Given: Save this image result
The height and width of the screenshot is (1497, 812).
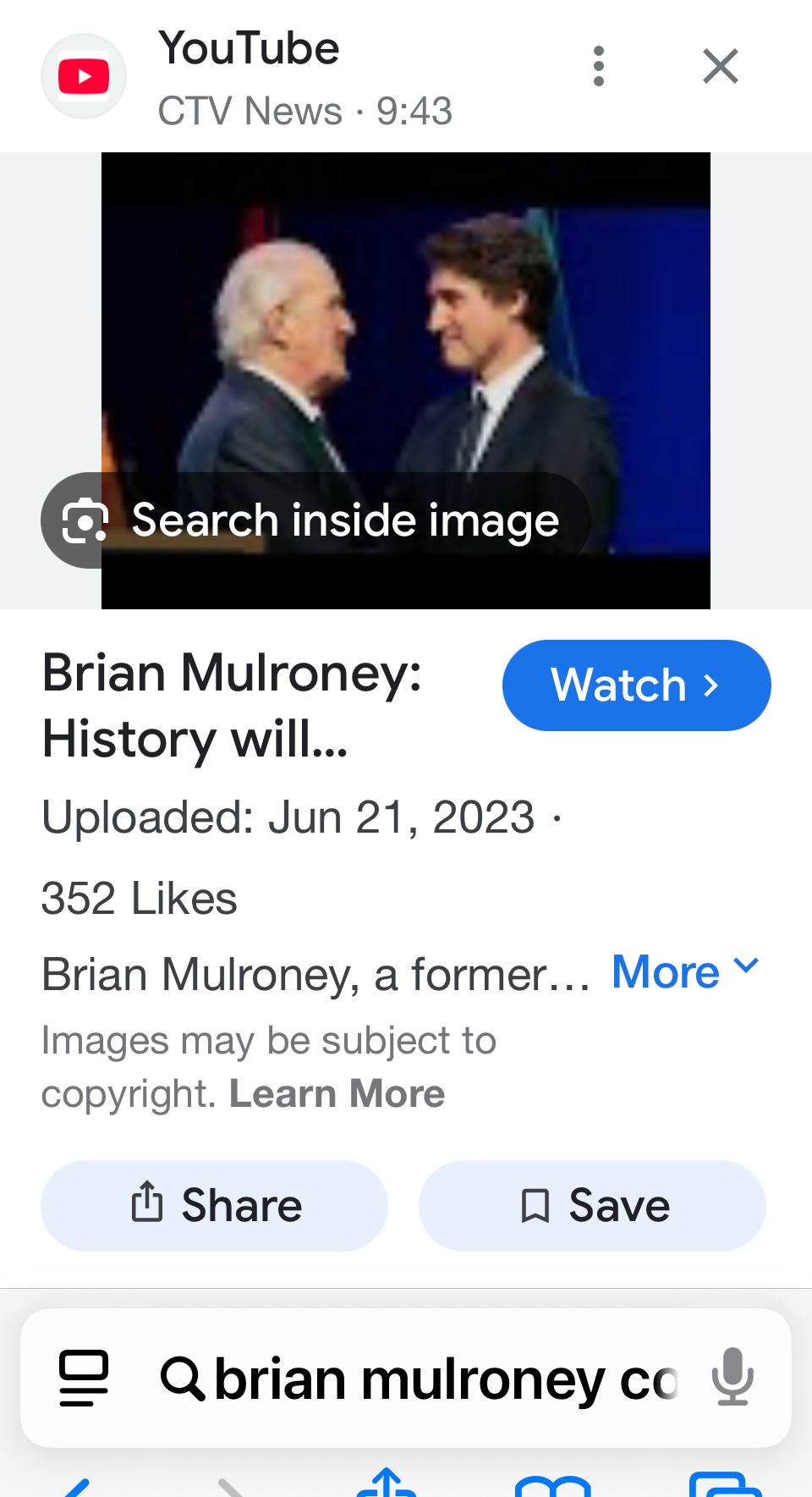Looking at the screenshot, I should pos(592,1205).
